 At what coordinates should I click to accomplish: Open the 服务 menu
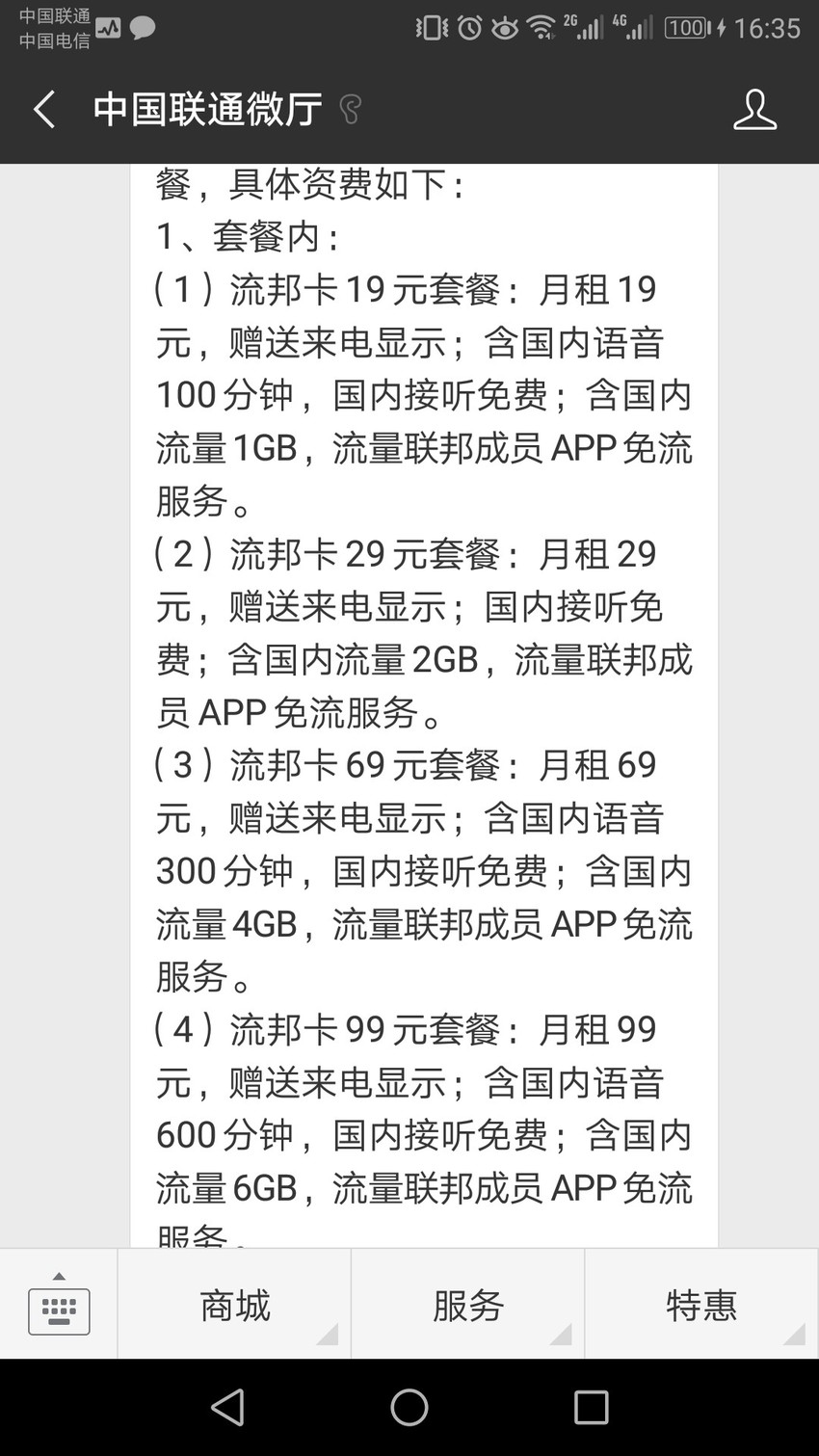pos(468,1305)
